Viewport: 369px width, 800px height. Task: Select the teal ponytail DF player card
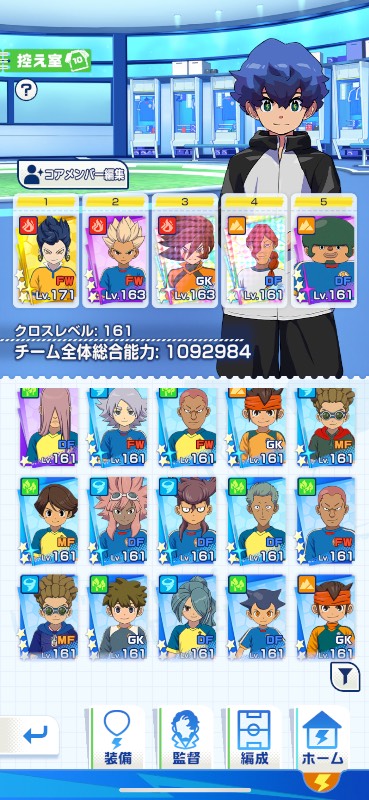[185, 616]
